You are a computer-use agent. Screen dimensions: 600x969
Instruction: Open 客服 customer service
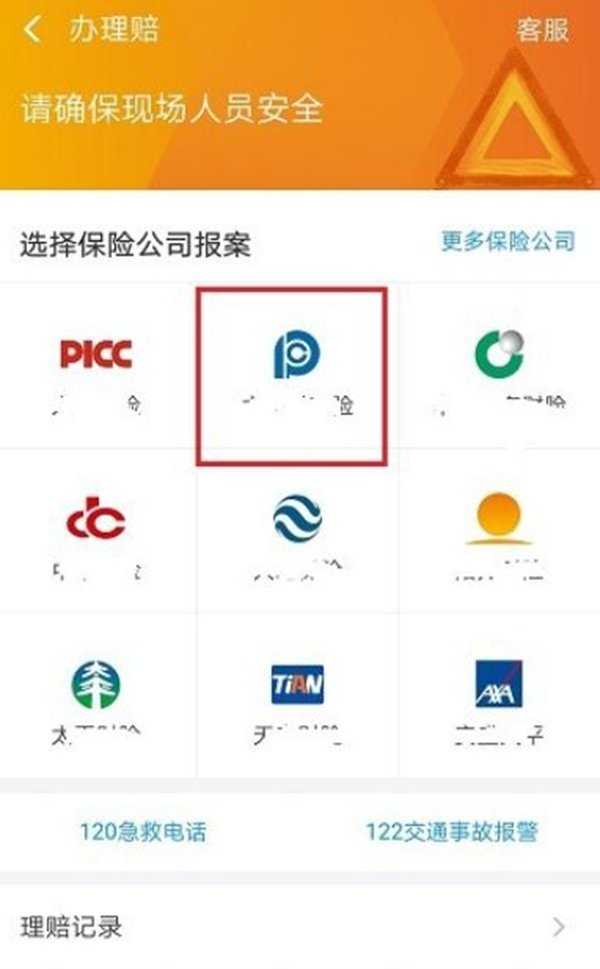(542, 29)
